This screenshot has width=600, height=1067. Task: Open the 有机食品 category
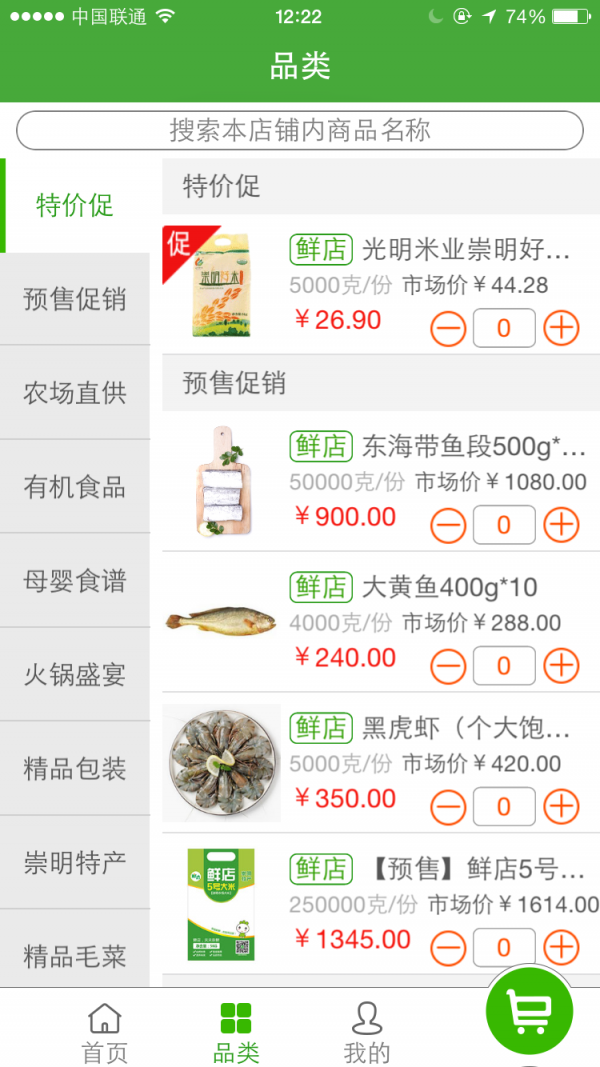tap(75, 487)
